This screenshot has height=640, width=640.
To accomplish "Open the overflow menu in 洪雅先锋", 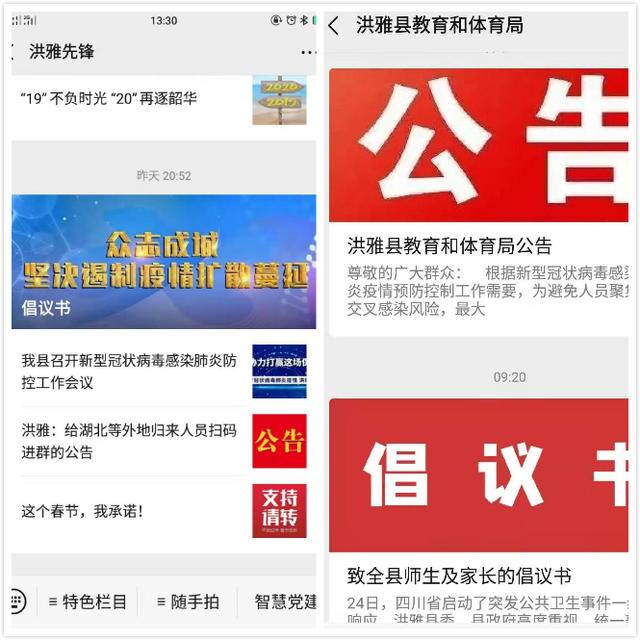I will coord(307,51).
